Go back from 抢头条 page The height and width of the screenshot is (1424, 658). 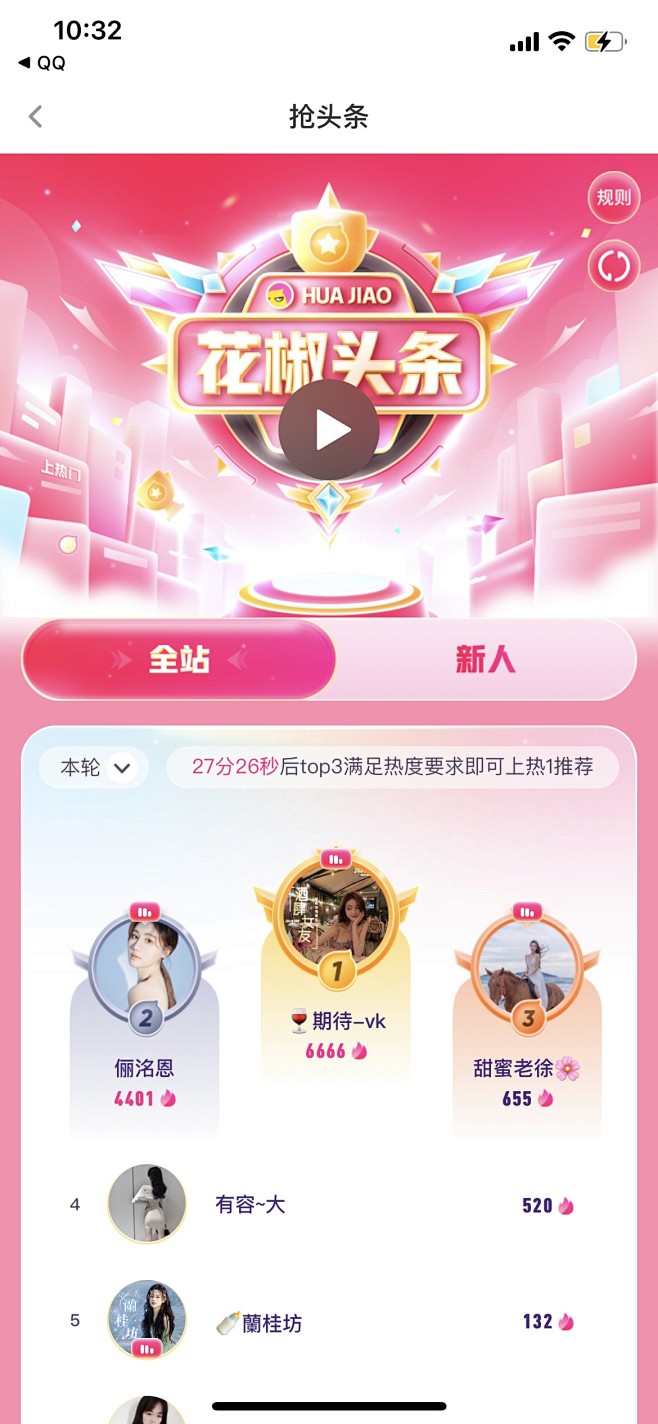tap(36, 117)
